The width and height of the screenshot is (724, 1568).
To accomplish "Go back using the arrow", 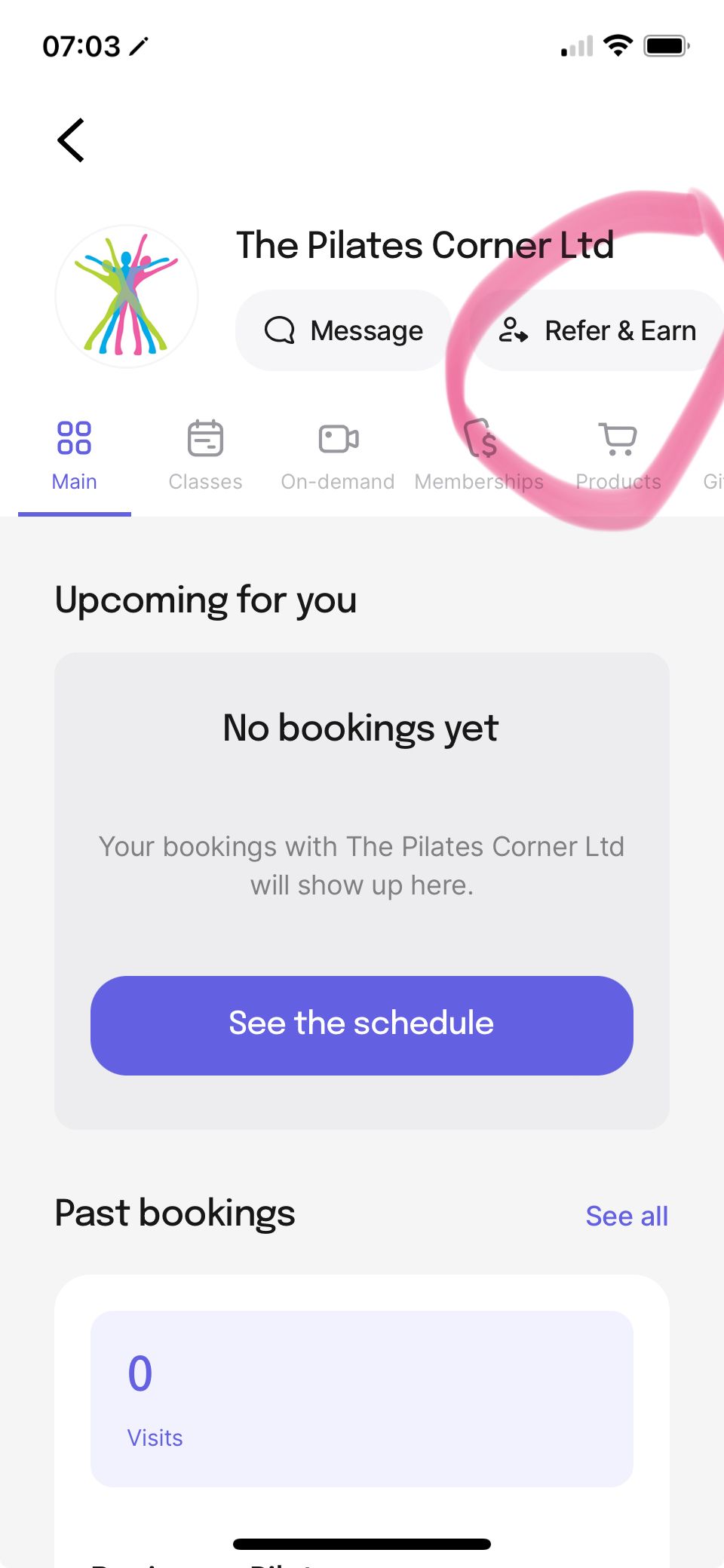I will (72, 140).
